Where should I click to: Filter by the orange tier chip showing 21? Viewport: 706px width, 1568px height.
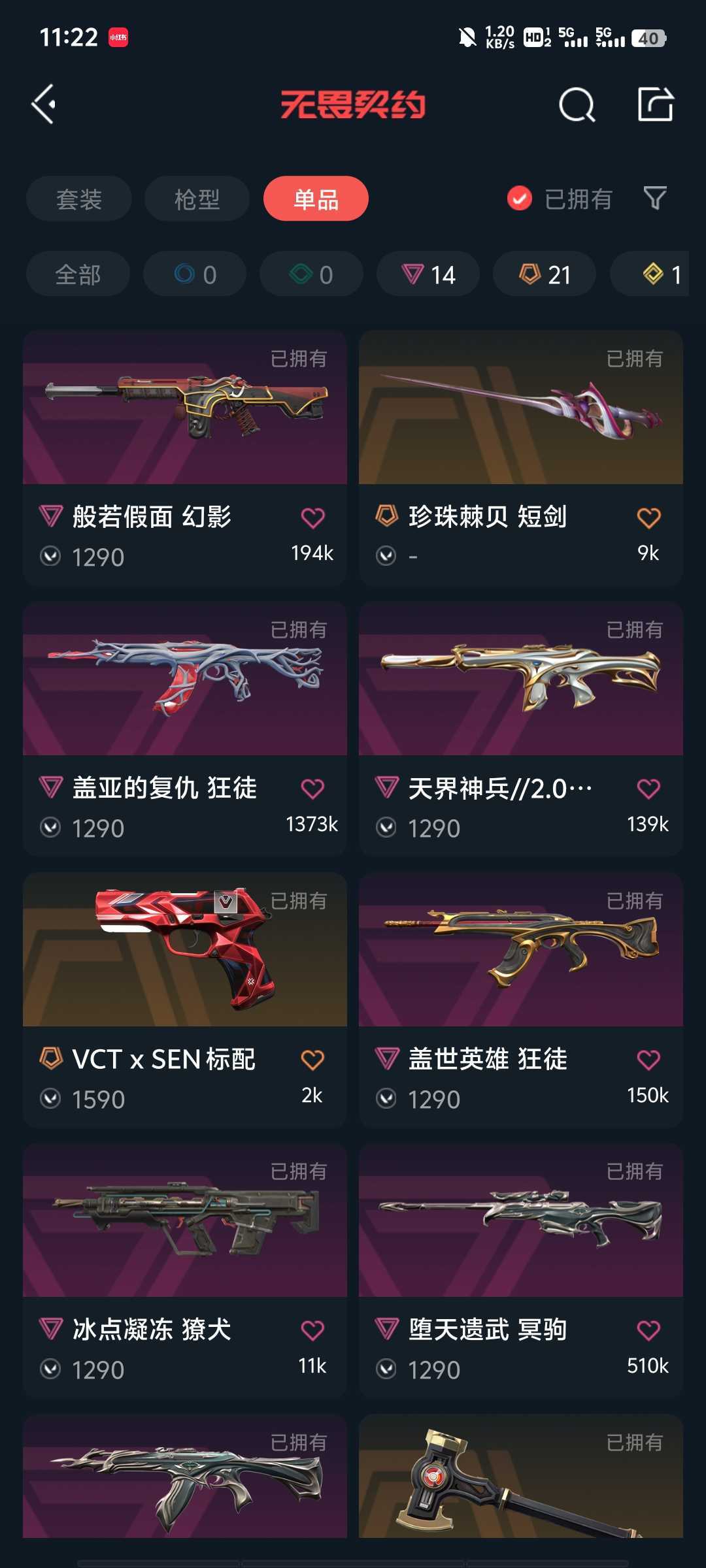(x=544, y=274)
